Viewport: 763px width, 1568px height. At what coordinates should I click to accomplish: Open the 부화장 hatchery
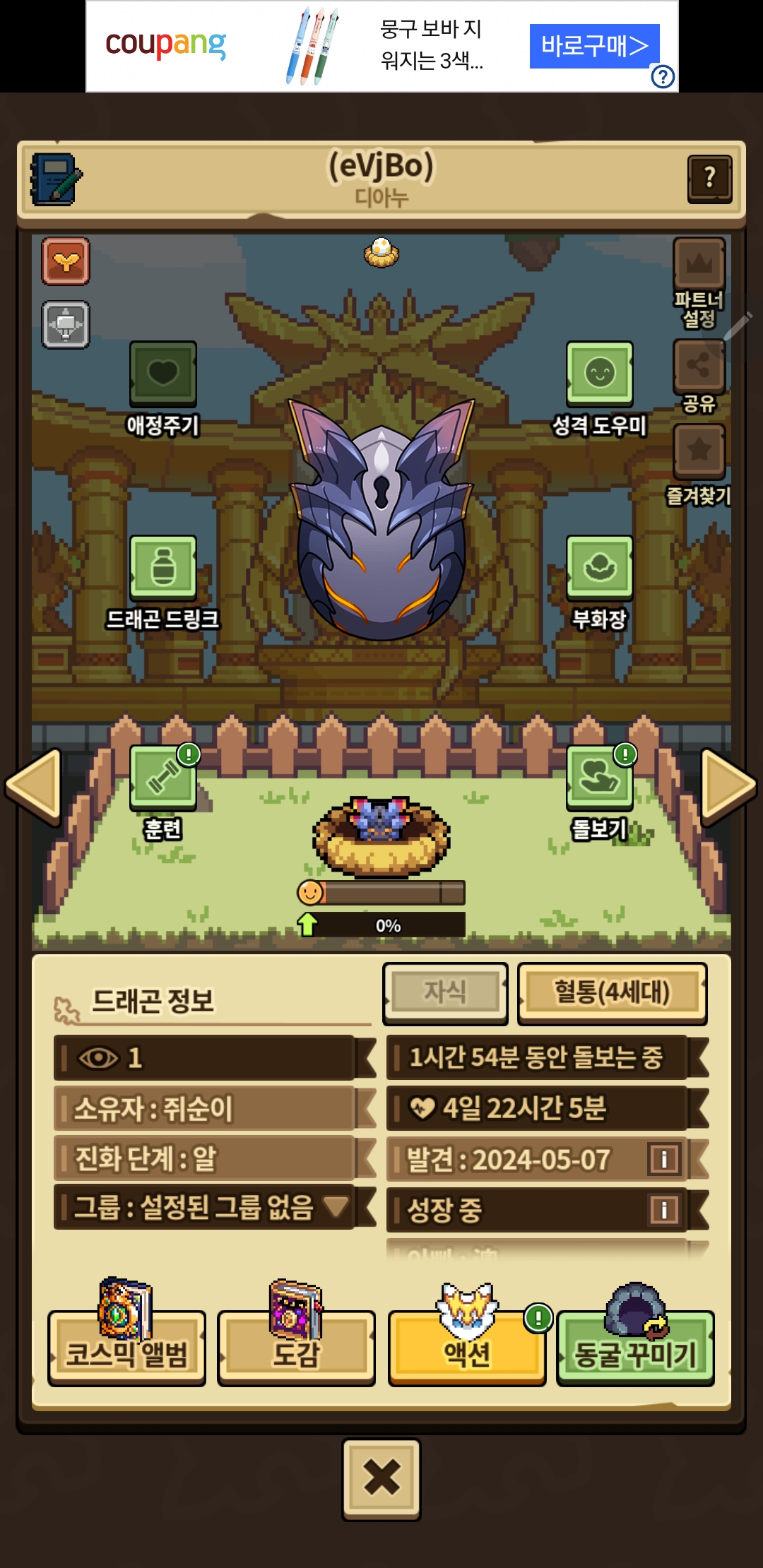pyautogui.click(x=599, y=569)
